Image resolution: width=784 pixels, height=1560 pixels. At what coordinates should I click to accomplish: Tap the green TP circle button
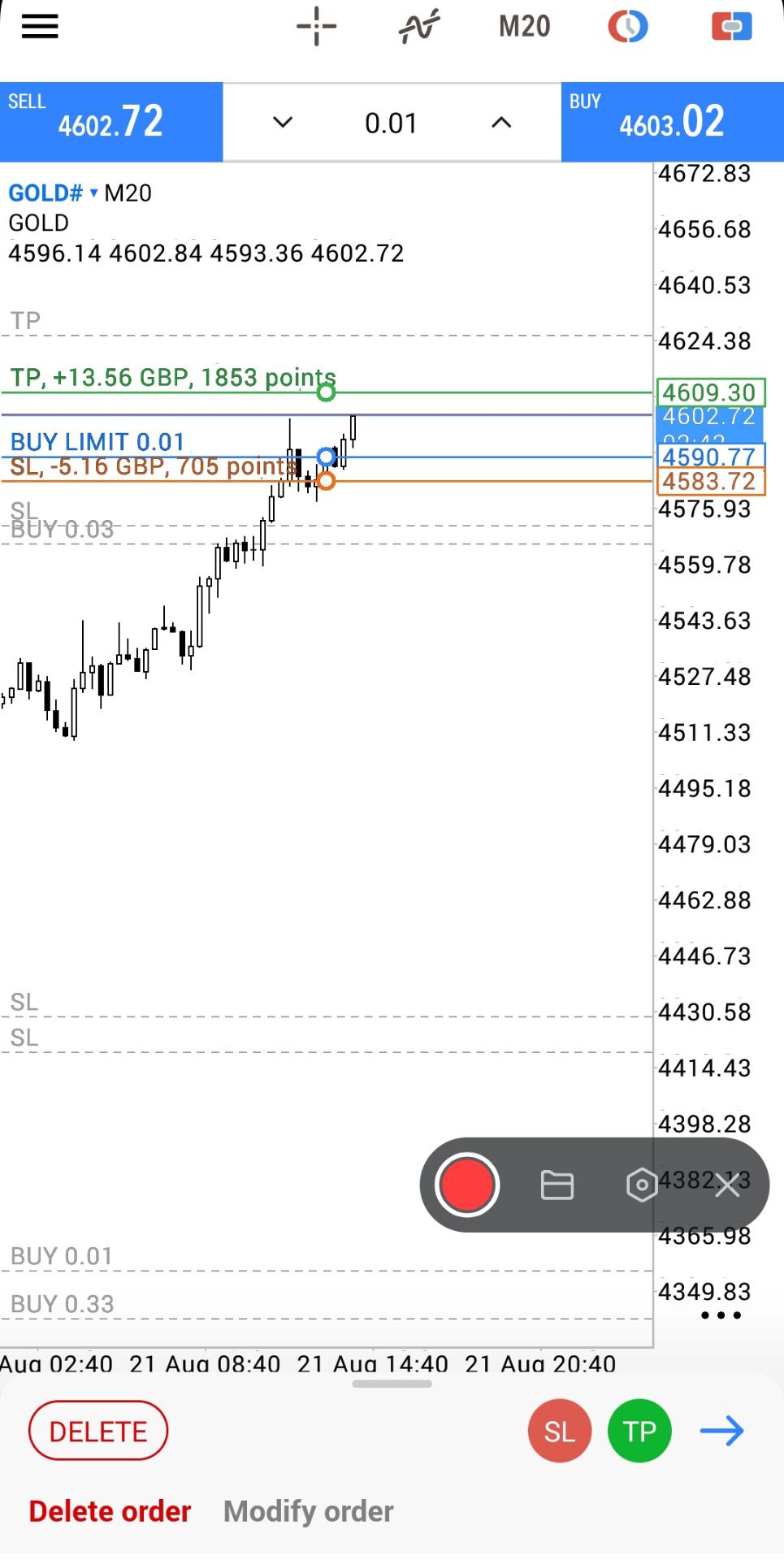coord(639,1431)
